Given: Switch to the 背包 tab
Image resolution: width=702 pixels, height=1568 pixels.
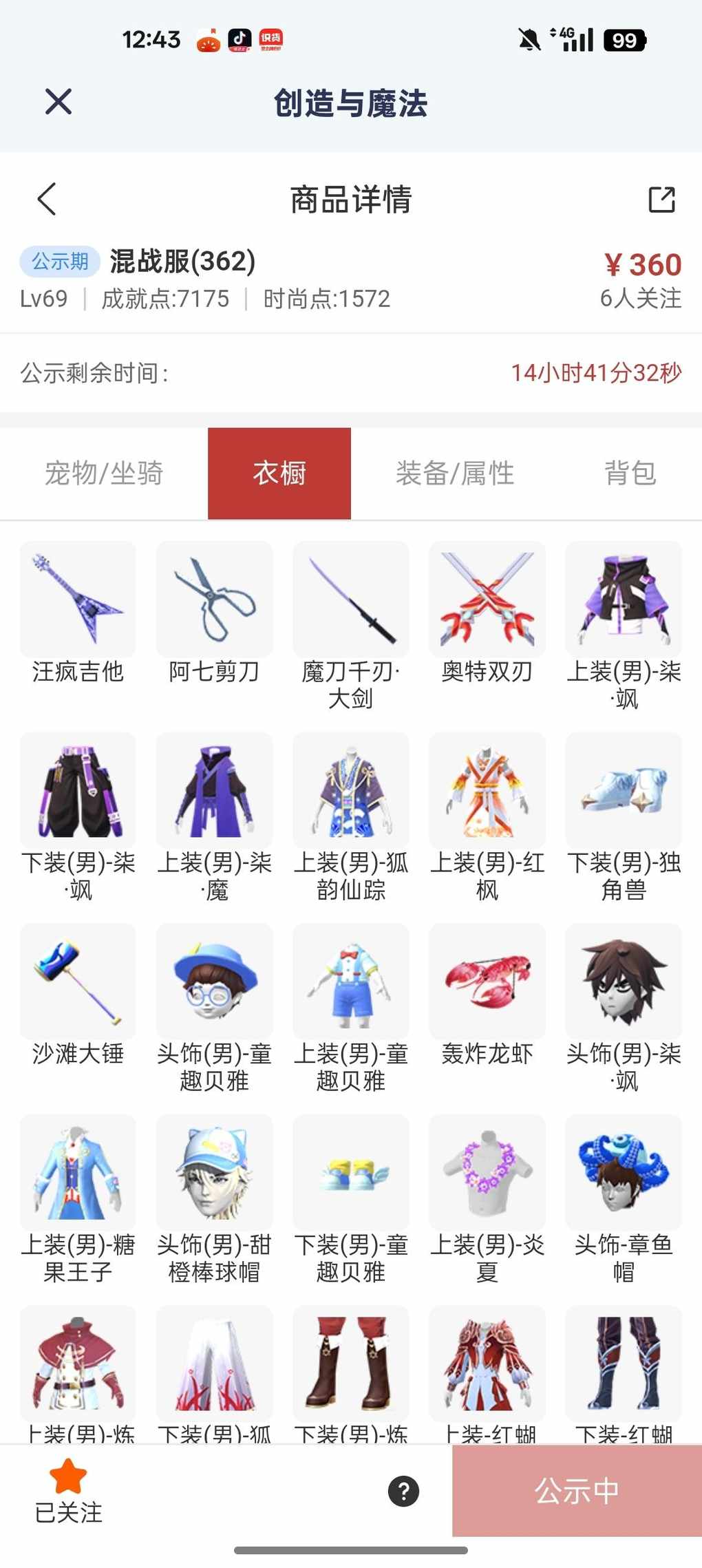Looking at the screenshot, I should 630,474.
